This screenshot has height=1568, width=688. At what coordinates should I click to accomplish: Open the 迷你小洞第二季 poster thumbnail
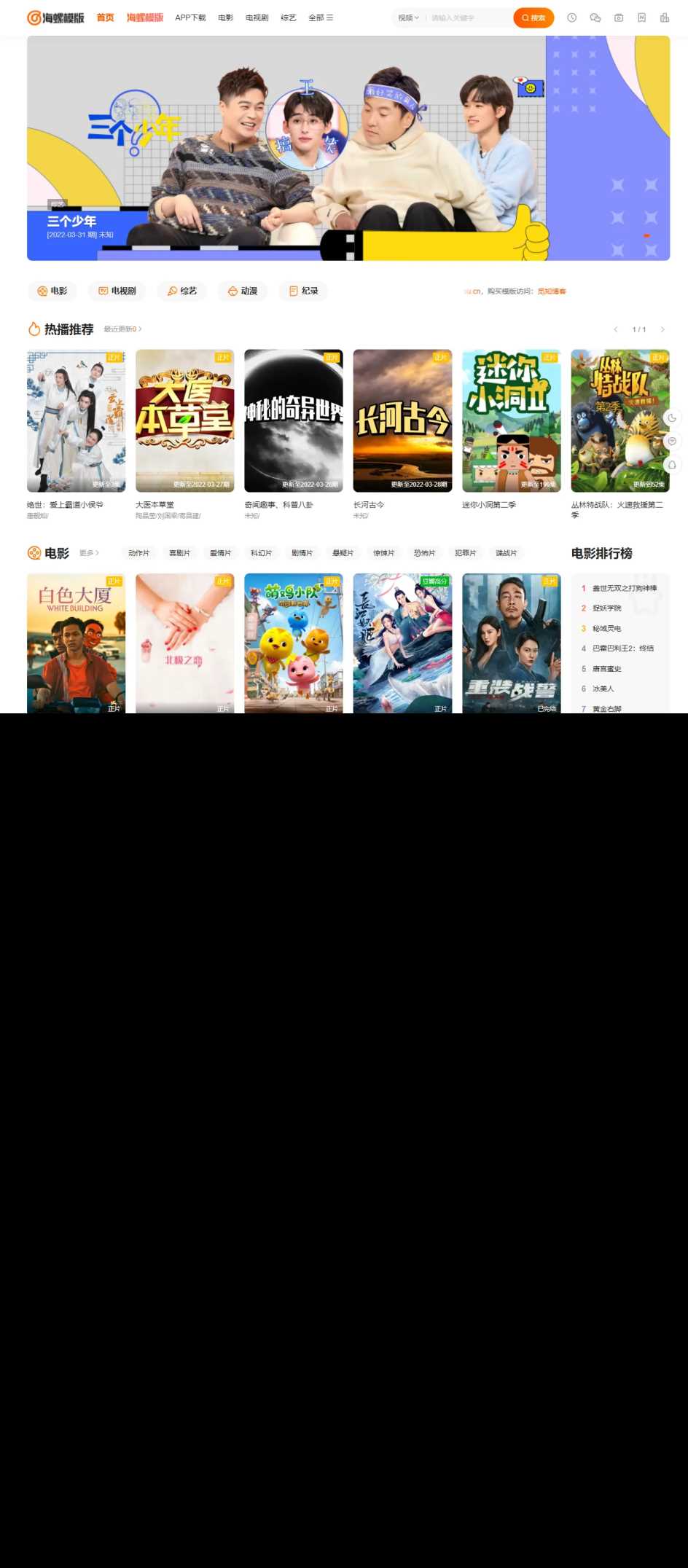pos(512,421)
